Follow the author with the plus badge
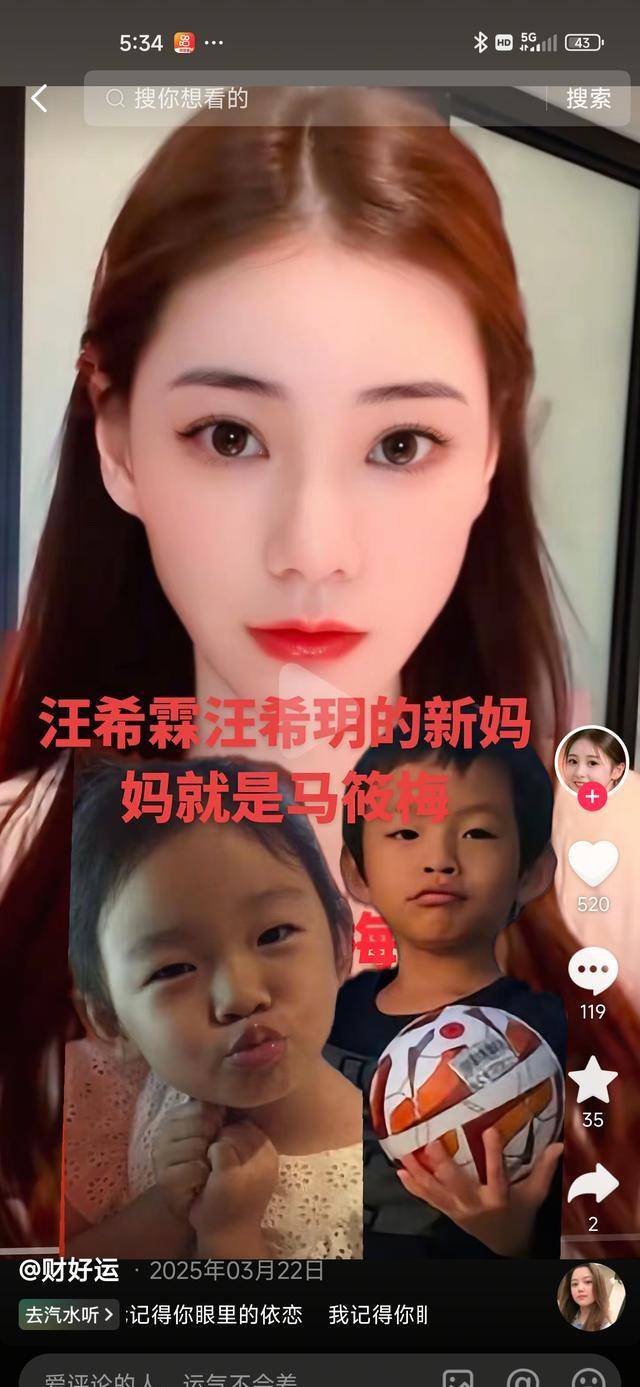The height and width of the screenshot is (1387, 640). coord(592,797)
